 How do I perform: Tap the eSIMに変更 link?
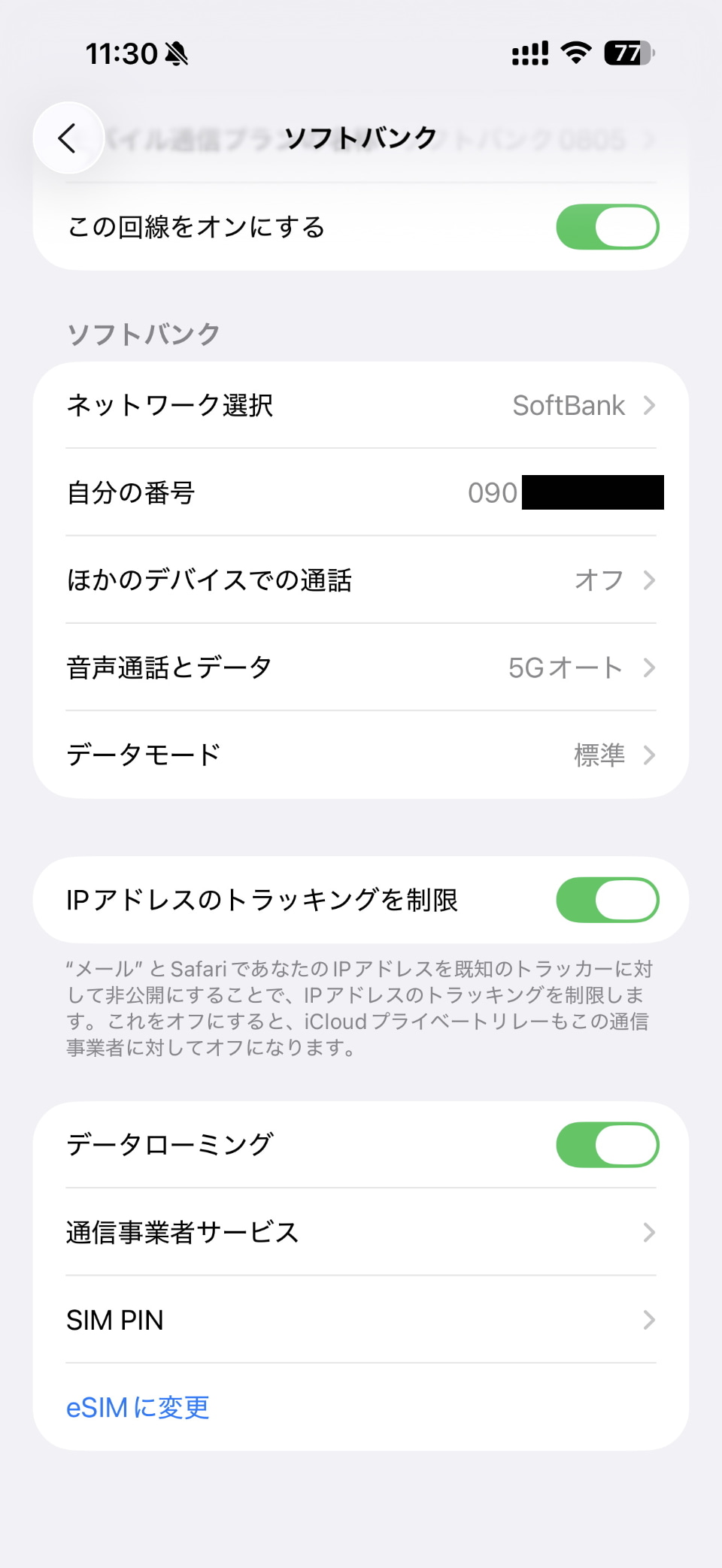pos(138,1407)
